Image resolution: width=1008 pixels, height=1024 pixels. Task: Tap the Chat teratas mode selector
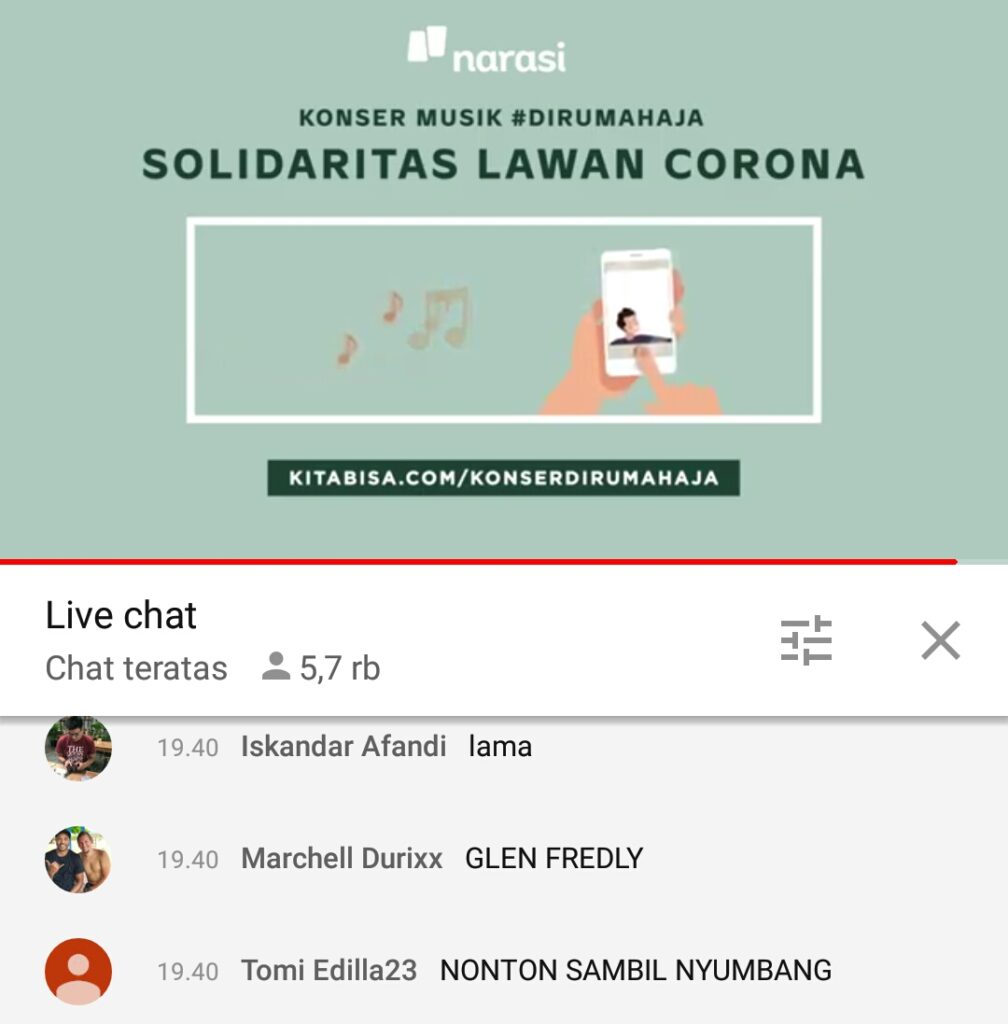point(136,668)
